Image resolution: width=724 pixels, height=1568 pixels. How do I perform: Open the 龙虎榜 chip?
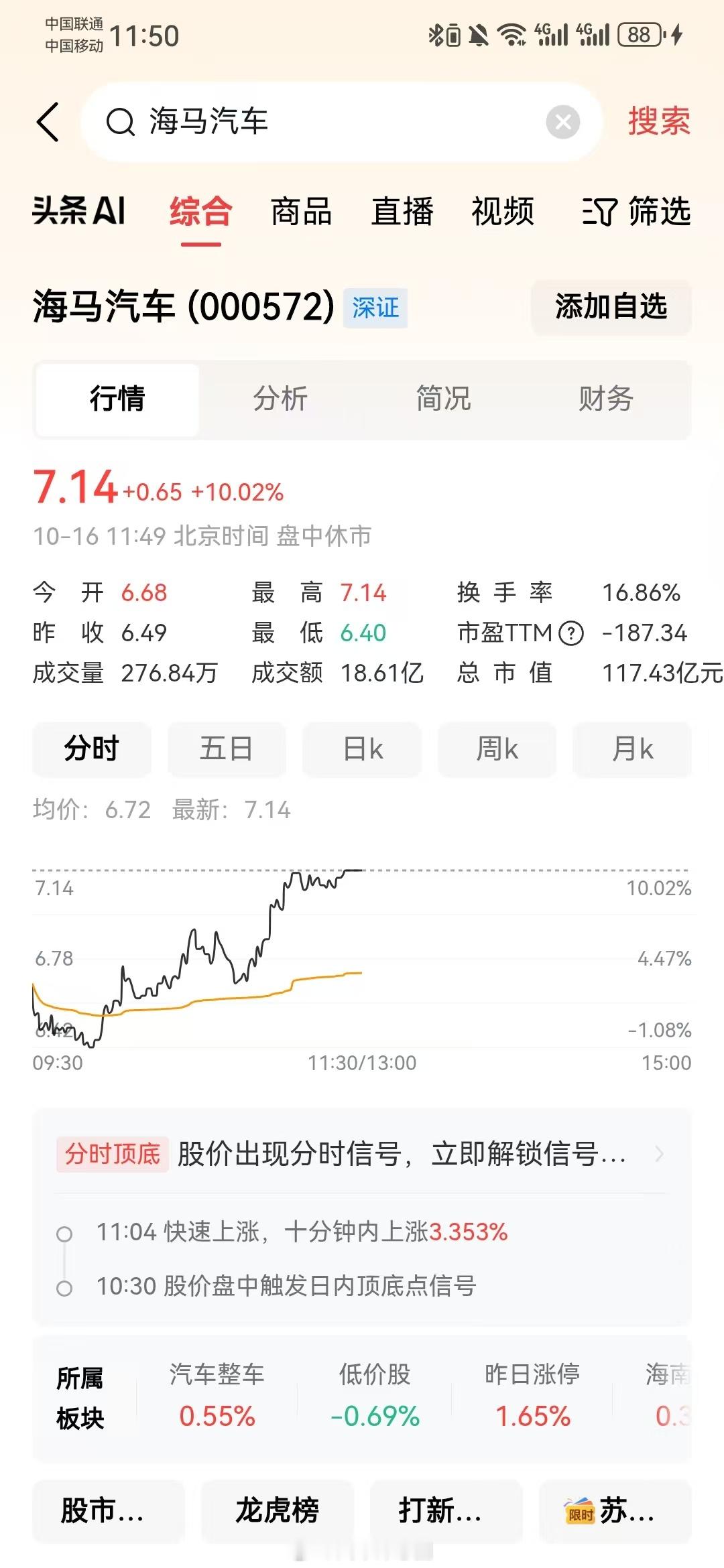[277, 1510]
